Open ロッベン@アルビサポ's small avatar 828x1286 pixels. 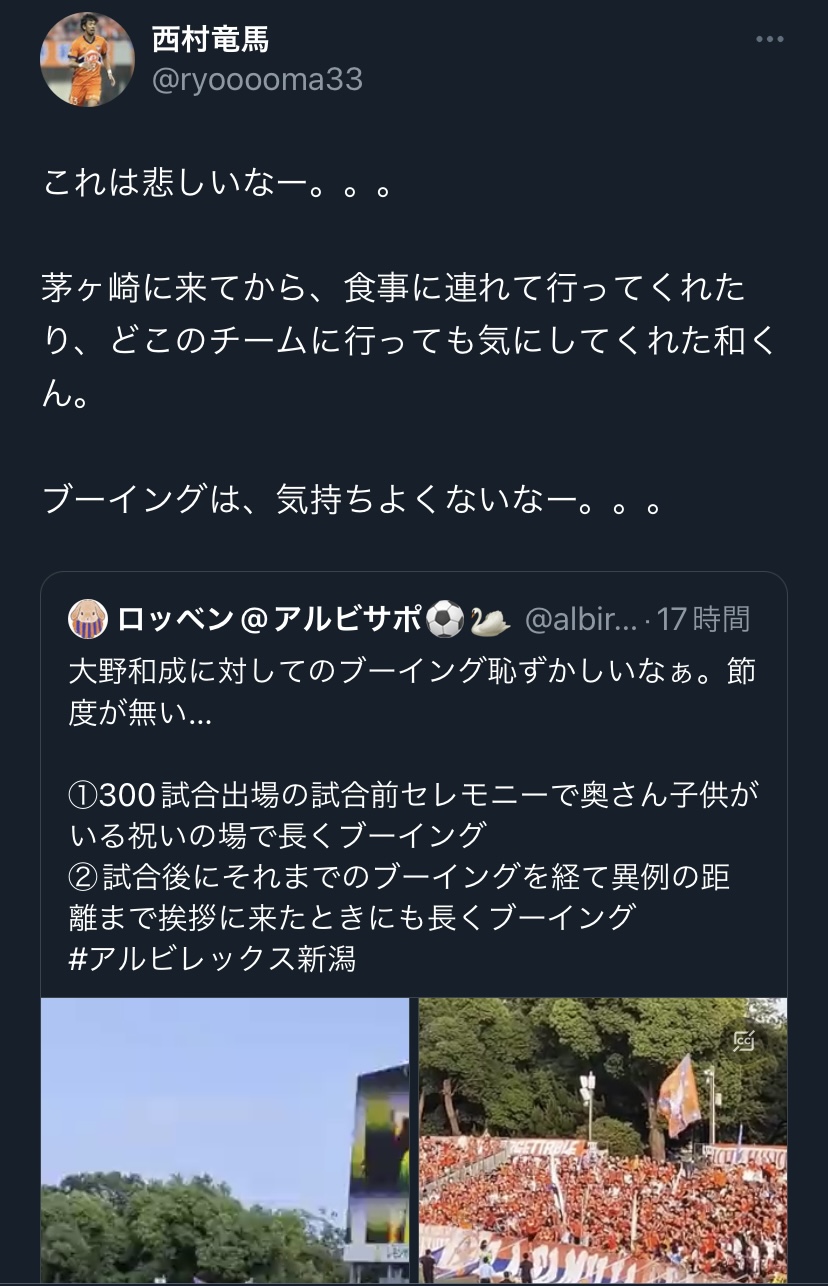88,620
